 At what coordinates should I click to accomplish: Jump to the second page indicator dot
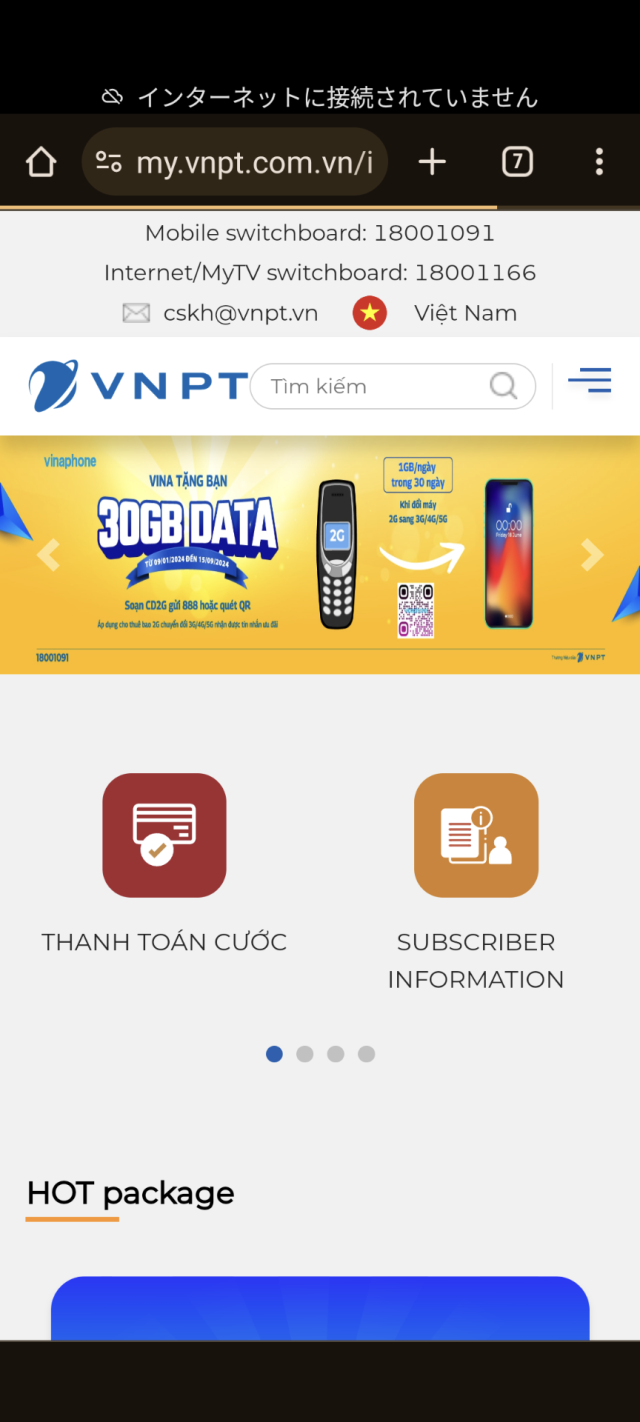click(305, 1054)
